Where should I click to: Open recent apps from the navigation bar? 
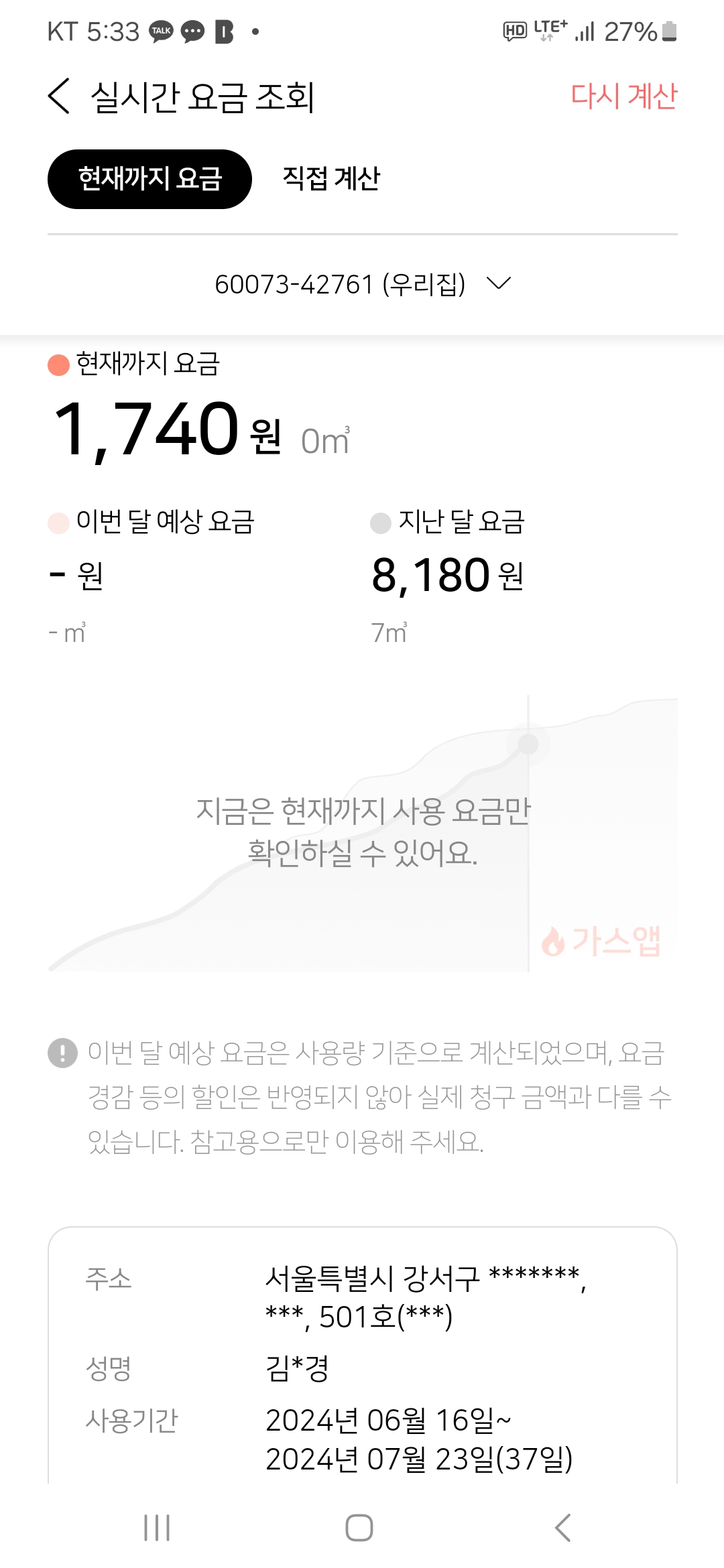157,1528
